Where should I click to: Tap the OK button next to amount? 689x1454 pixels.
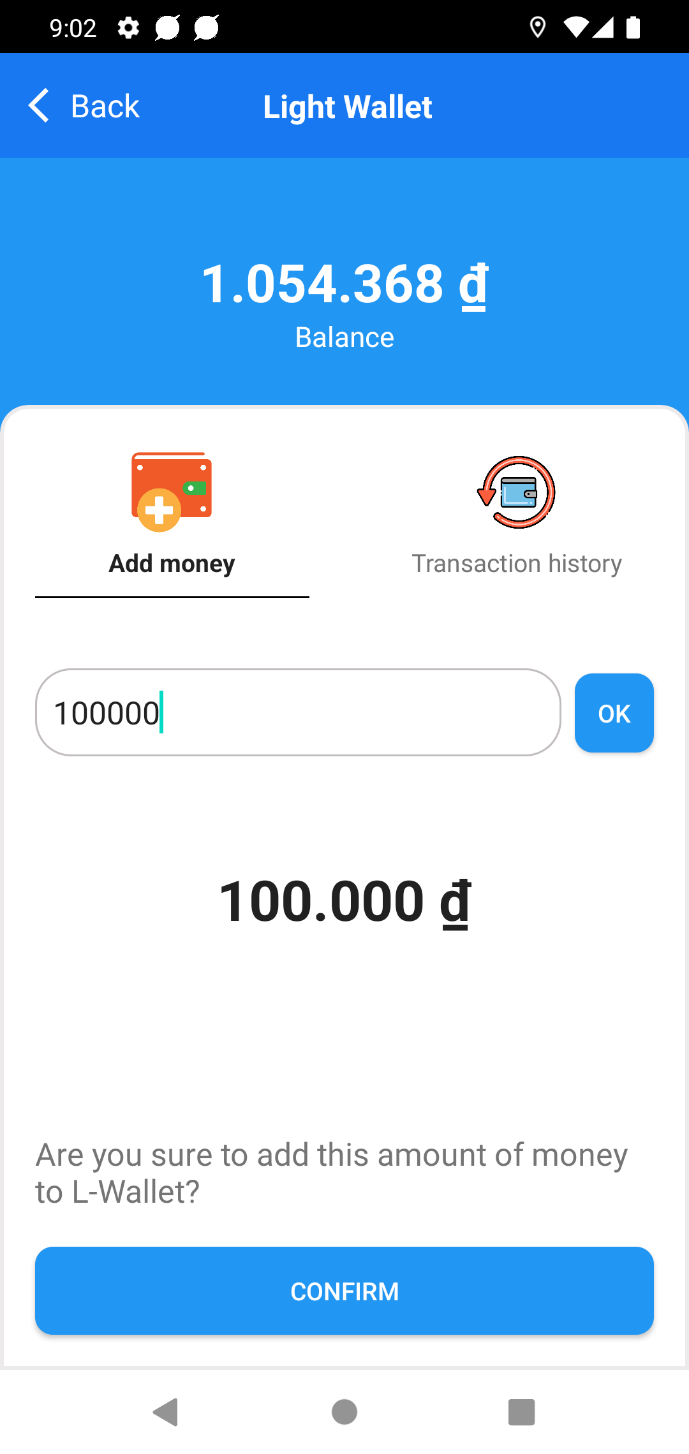coord(614,713)
